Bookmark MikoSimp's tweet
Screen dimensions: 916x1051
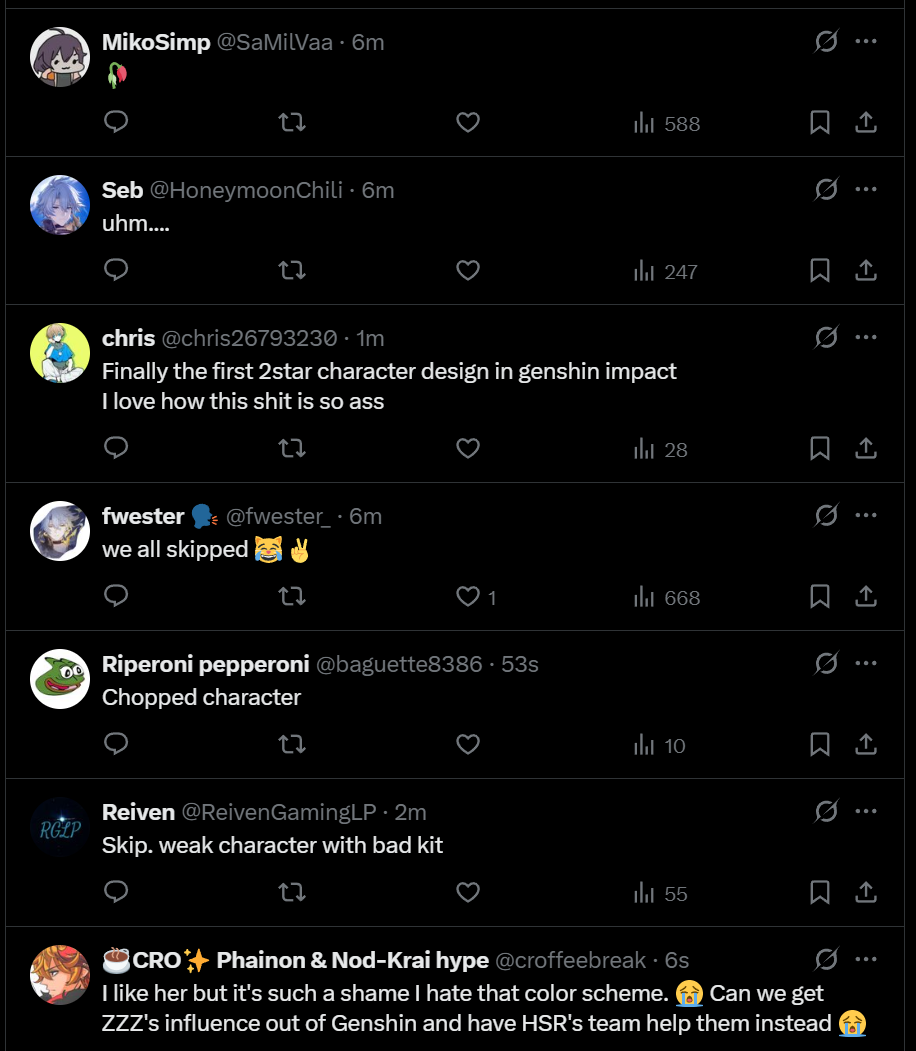click(x=819, y=123)
